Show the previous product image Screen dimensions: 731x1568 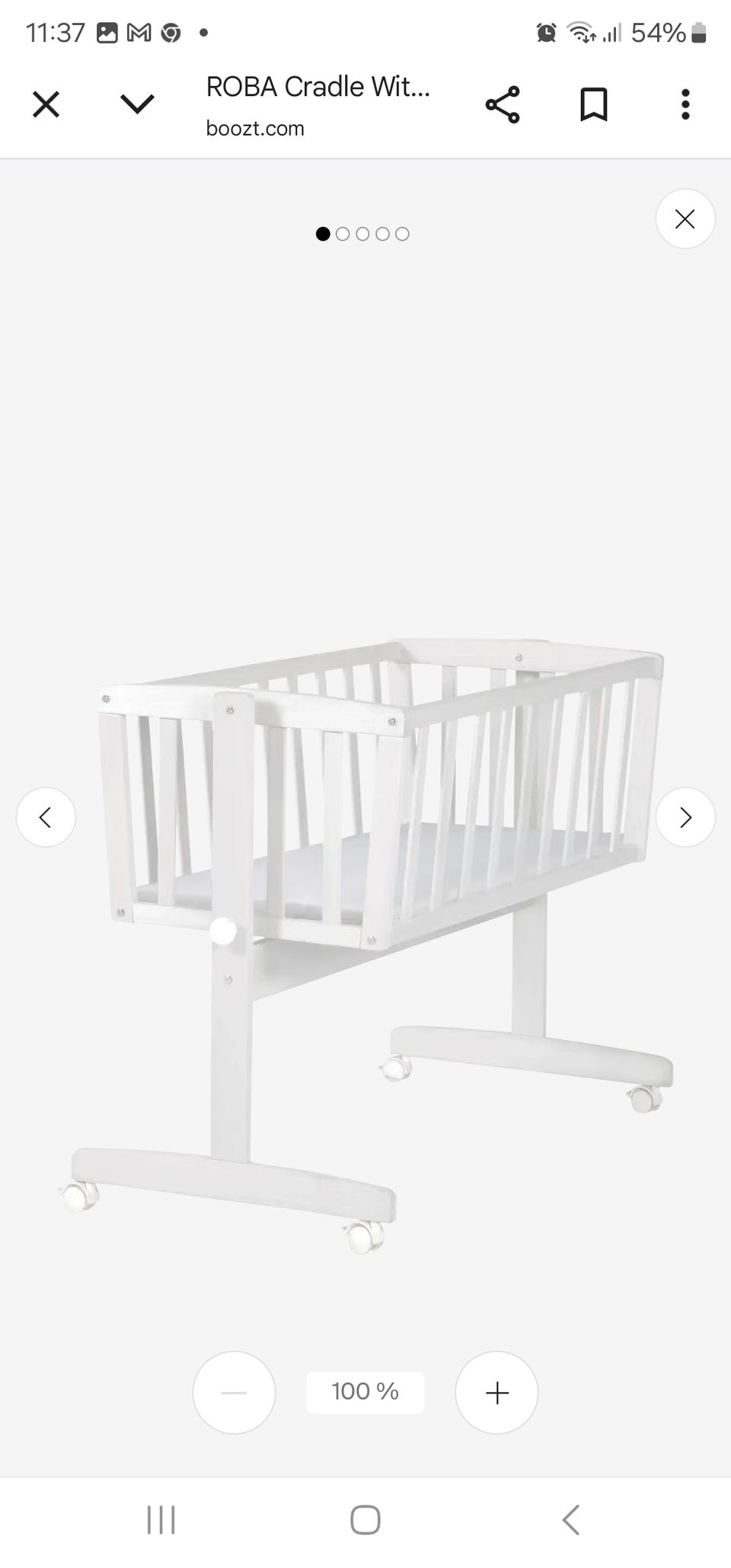pos(46,817)
